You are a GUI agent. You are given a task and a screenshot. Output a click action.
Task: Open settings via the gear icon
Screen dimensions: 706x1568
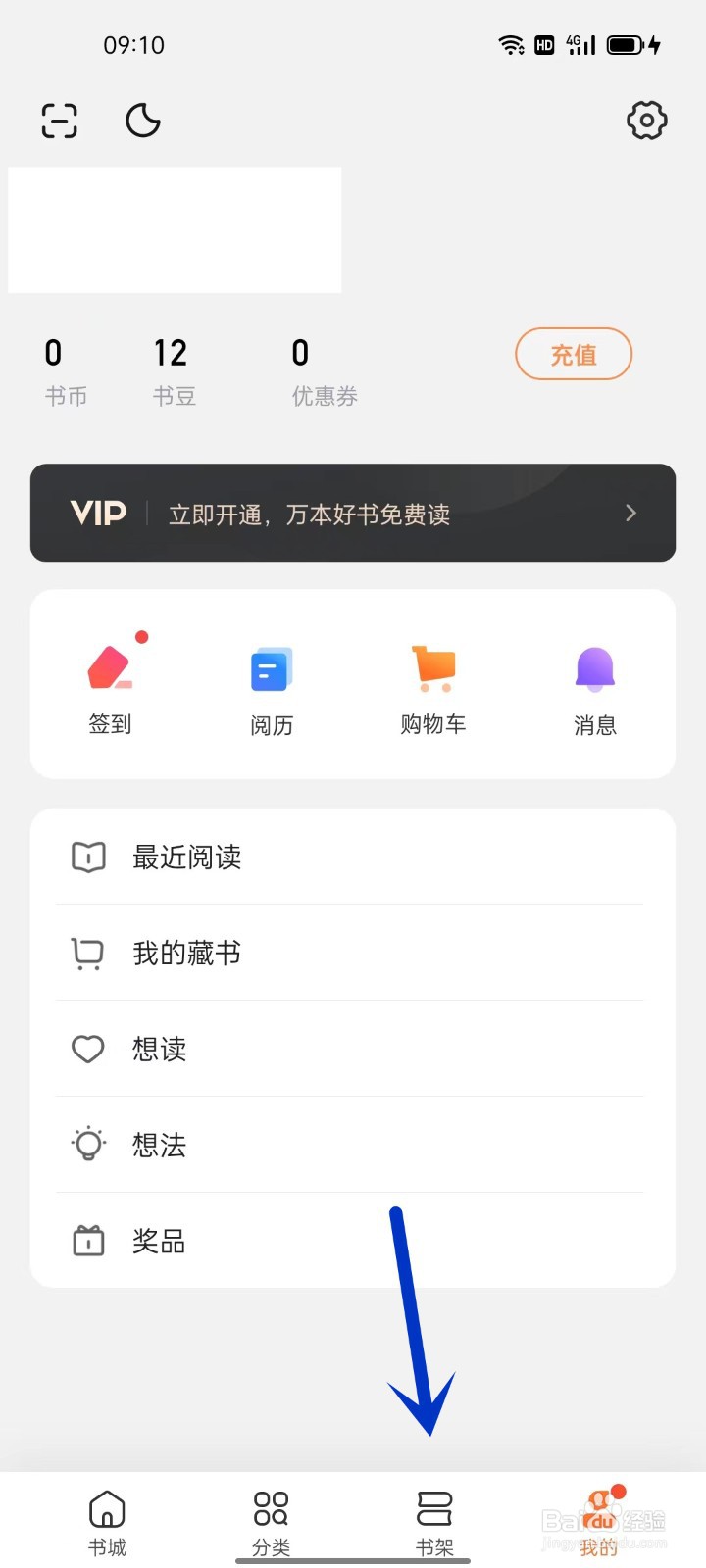coord(647,121)
